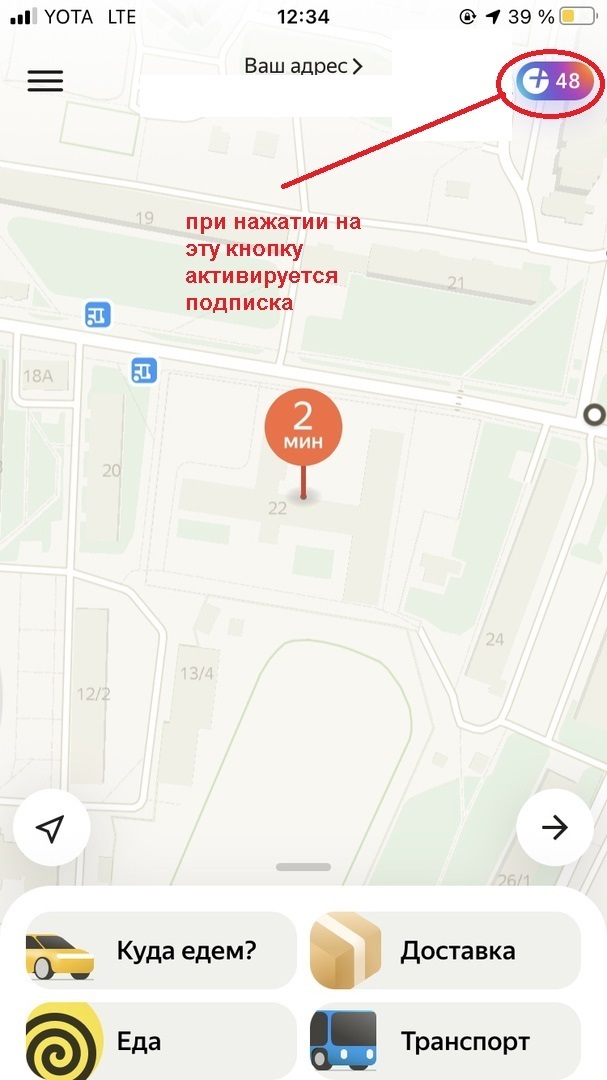Image resolution: width=607 pixels, height=1080 pixels.
Task: Center map on my current location
Action: click(52, 828)
